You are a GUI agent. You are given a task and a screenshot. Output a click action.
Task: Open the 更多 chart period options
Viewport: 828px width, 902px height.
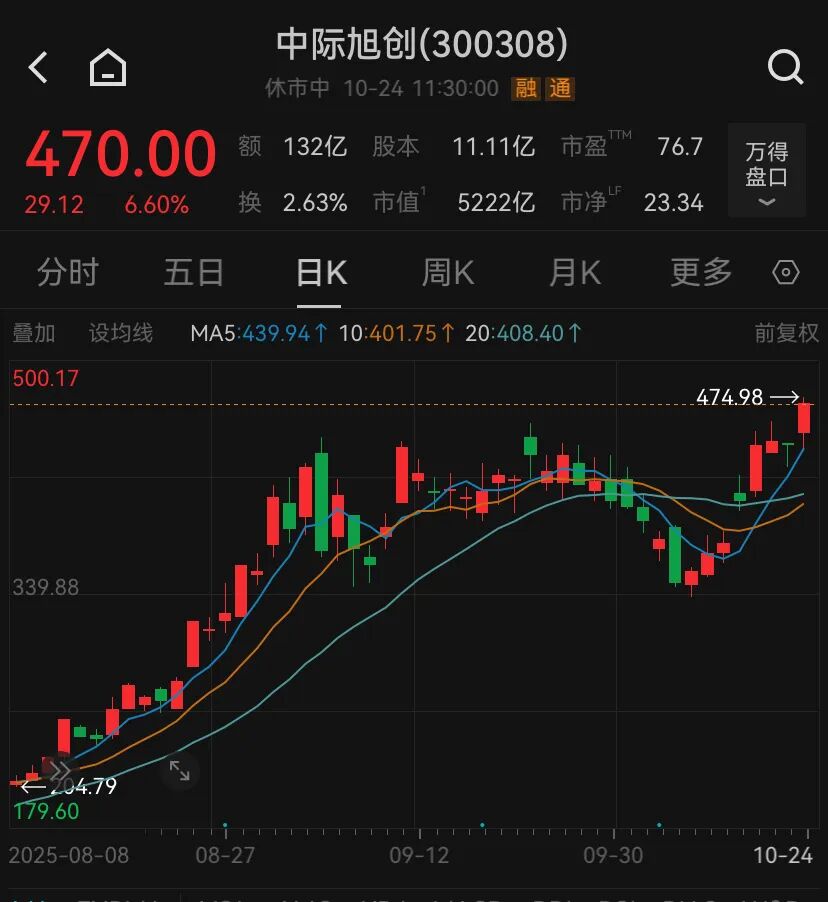click(x=701, y=272)
